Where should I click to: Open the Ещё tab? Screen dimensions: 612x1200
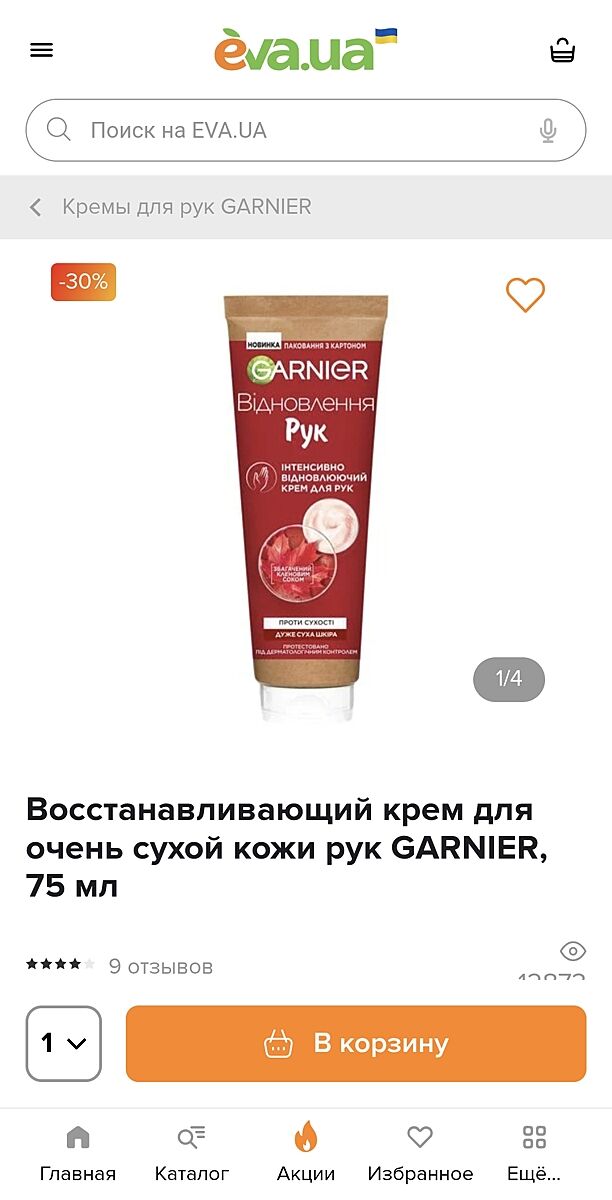tap(534, 1153)
